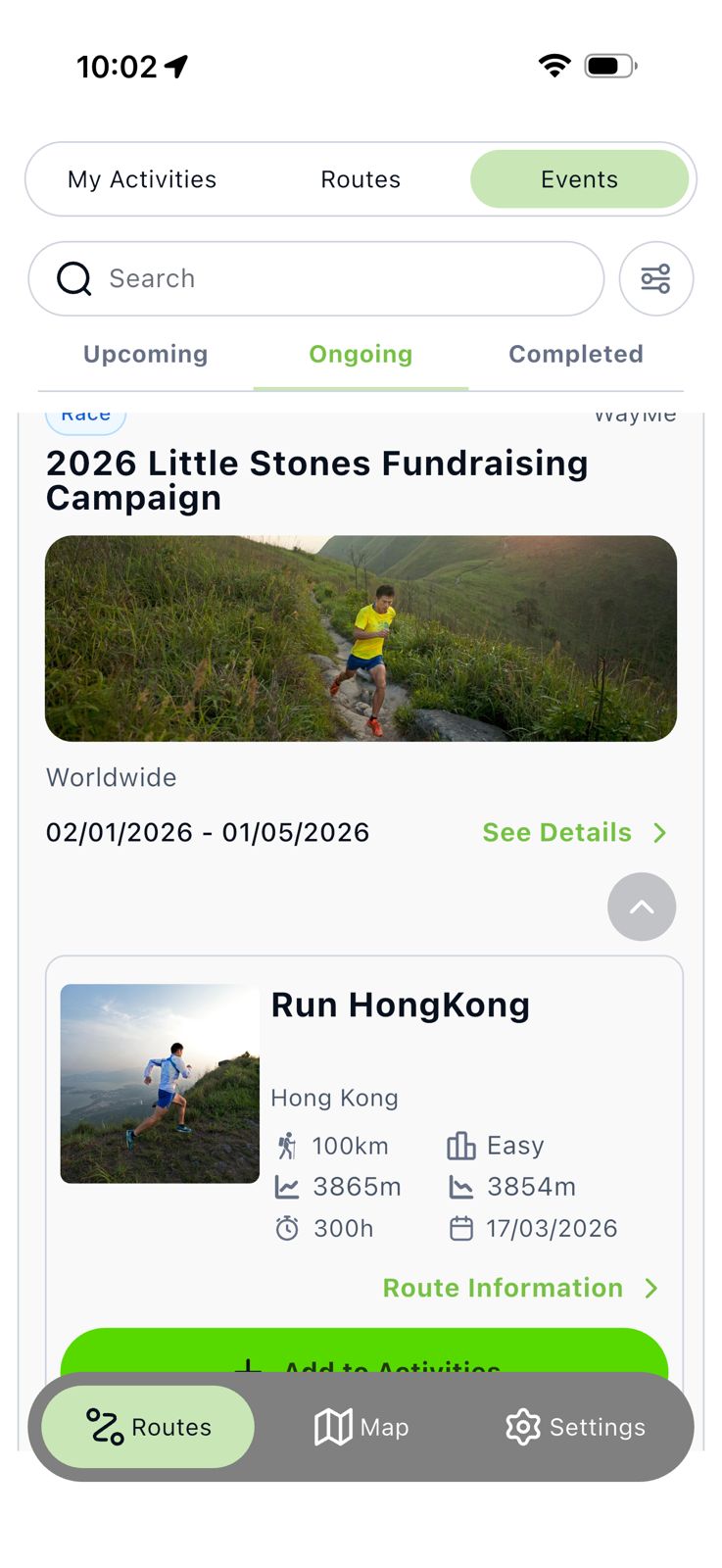Click the Run HongKong trail runner thumbnail
This screenshot has width=722, height=1568.
pyautogui.click(x=160, y=1083)
